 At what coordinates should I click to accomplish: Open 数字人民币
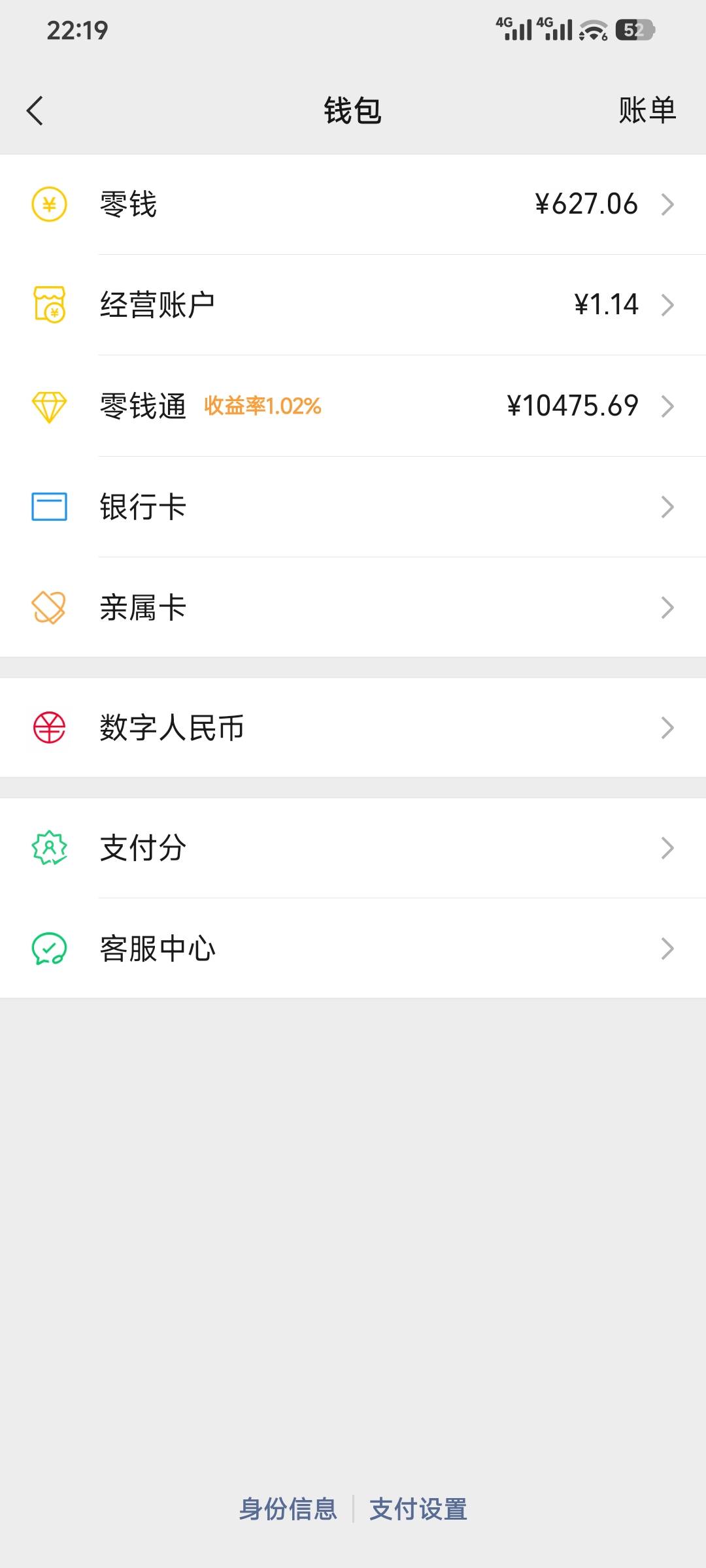(x=353, y=728)
